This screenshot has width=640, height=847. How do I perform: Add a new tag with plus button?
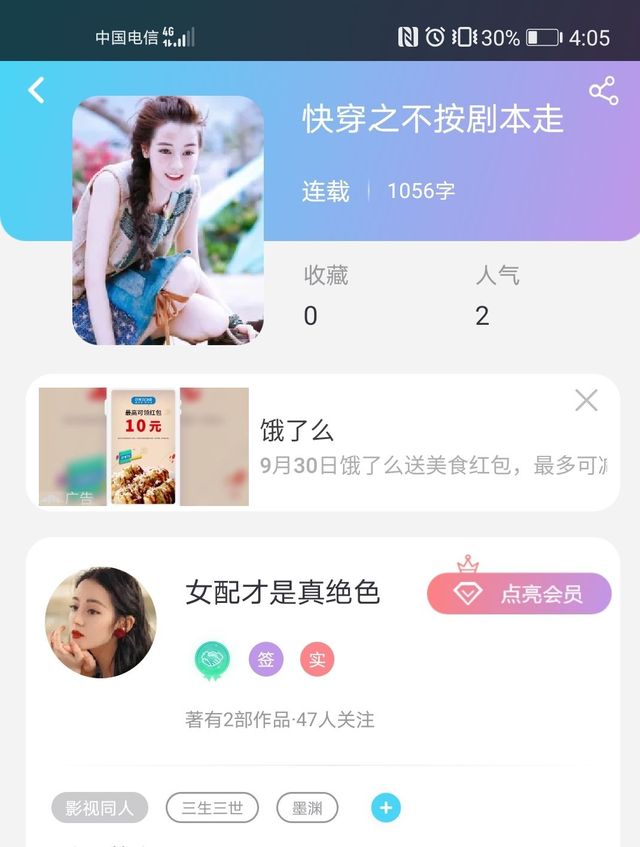point(386,808)
